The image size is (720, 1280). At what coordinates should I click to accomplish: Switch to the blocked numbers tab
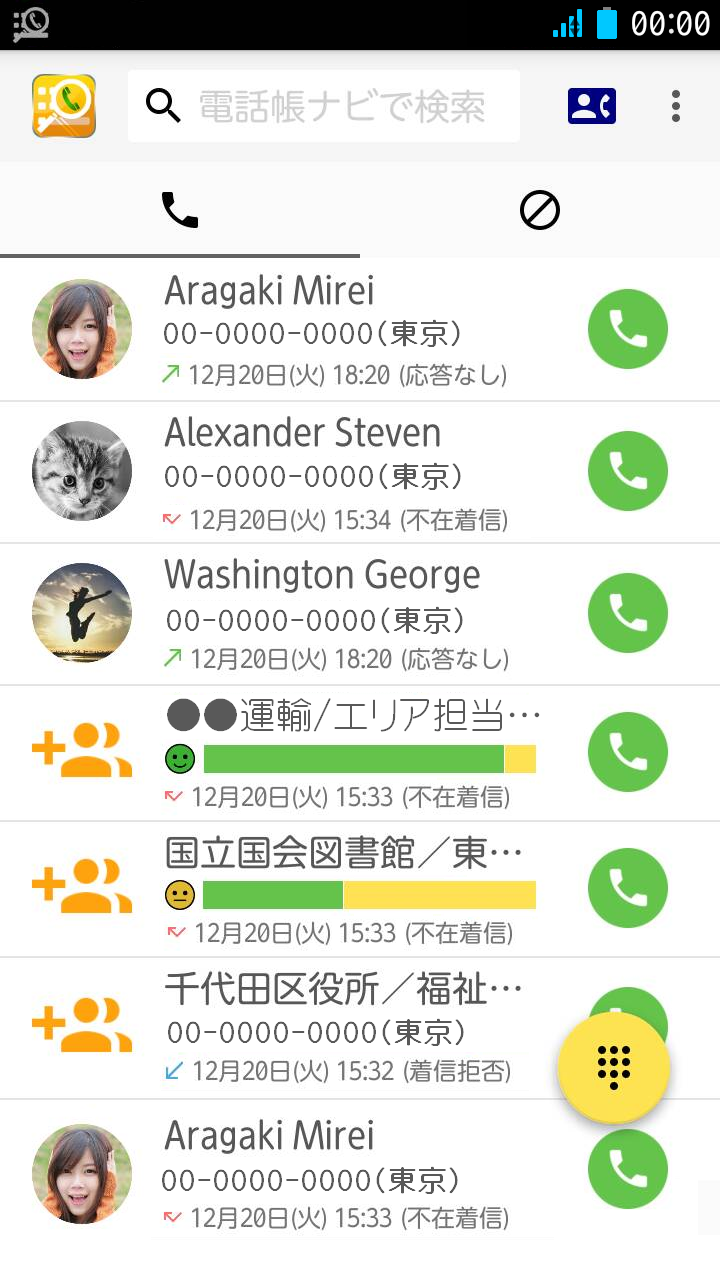tap(540, 211)
